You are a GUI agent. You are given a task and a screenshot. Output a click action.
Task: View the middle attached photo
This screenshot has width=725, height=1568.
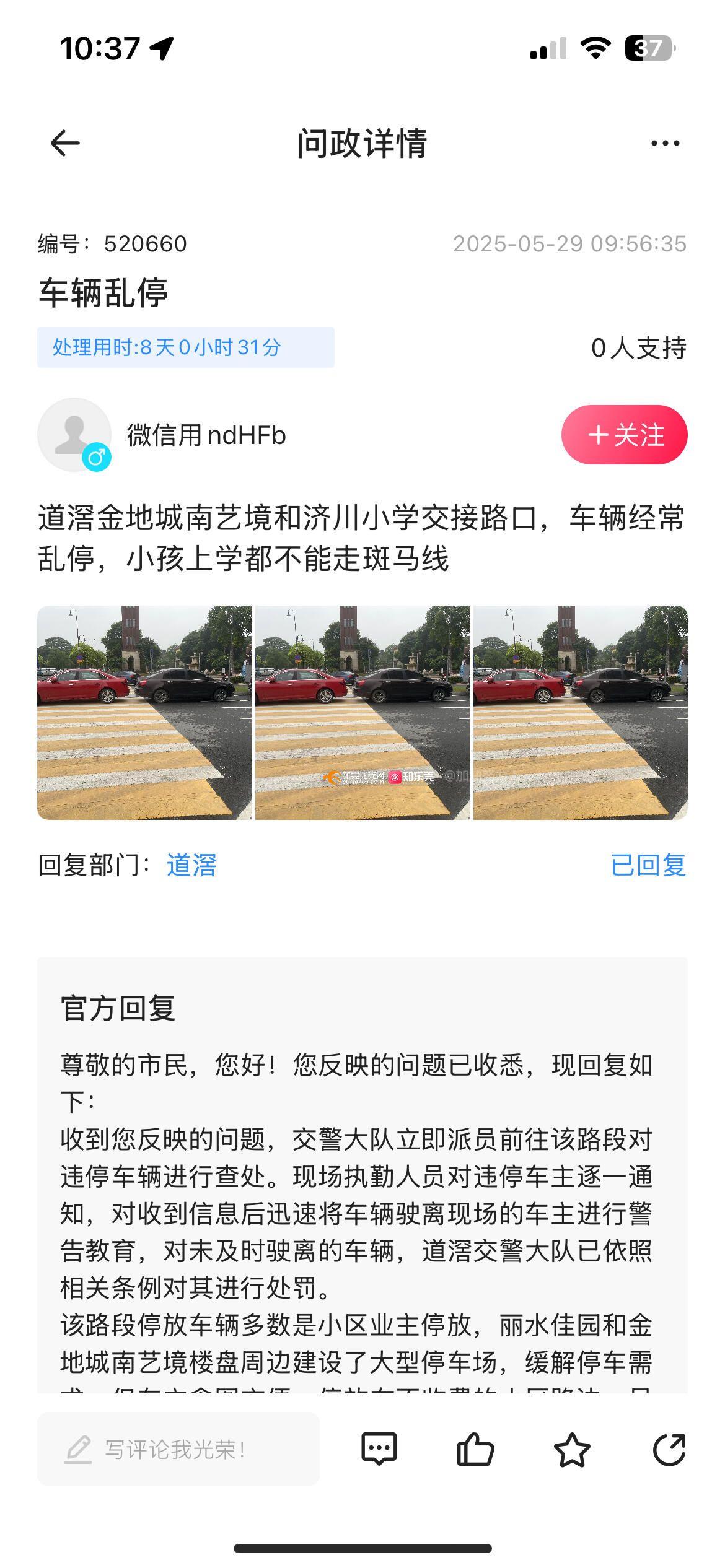coord(362,712)
